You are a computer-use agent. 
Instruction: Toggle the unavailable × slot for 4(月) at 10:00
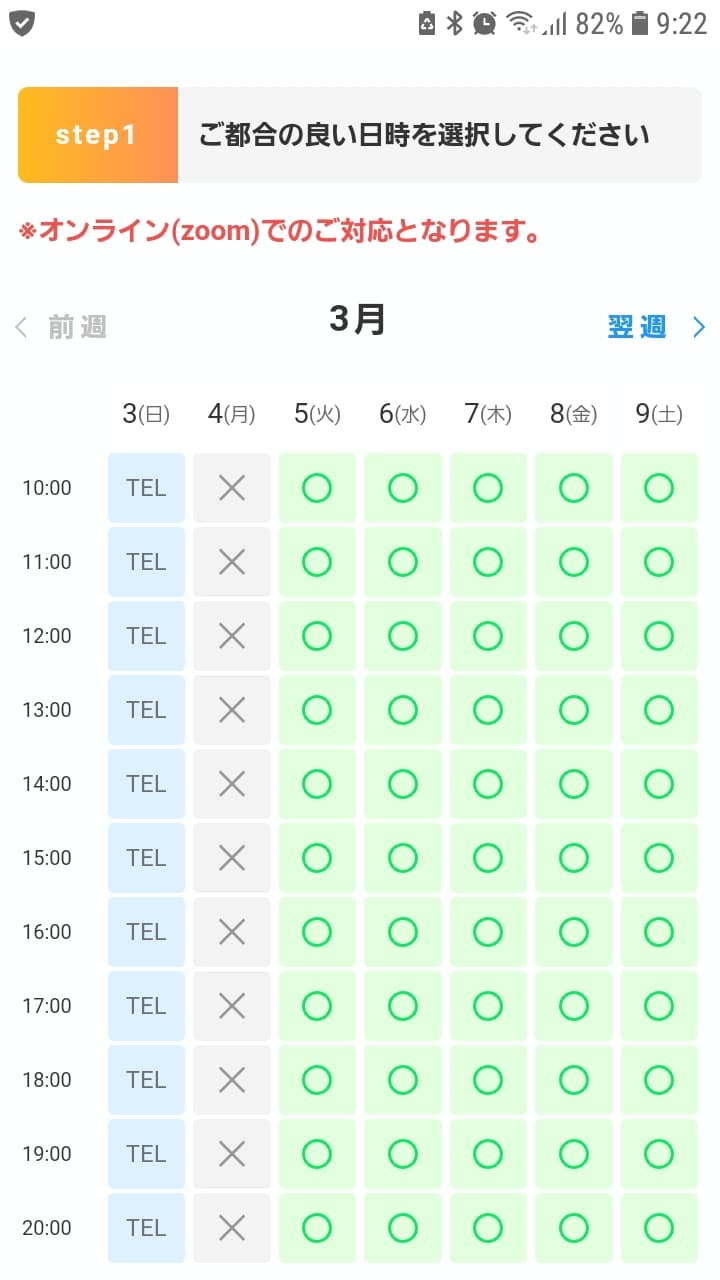pos(231,488)
